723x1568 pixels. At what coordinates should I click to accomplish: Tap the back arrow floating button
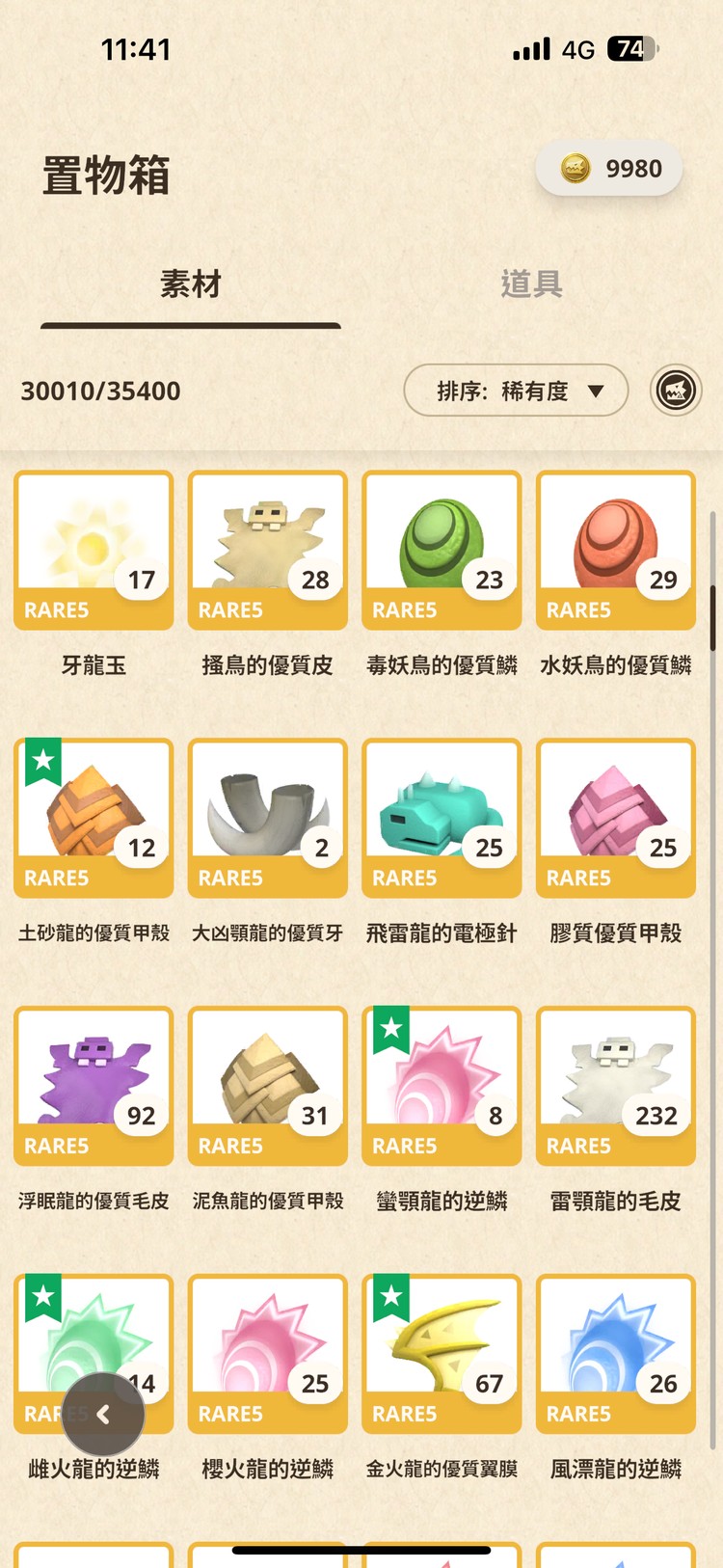pyautogui.click(x=103, y=1415)
